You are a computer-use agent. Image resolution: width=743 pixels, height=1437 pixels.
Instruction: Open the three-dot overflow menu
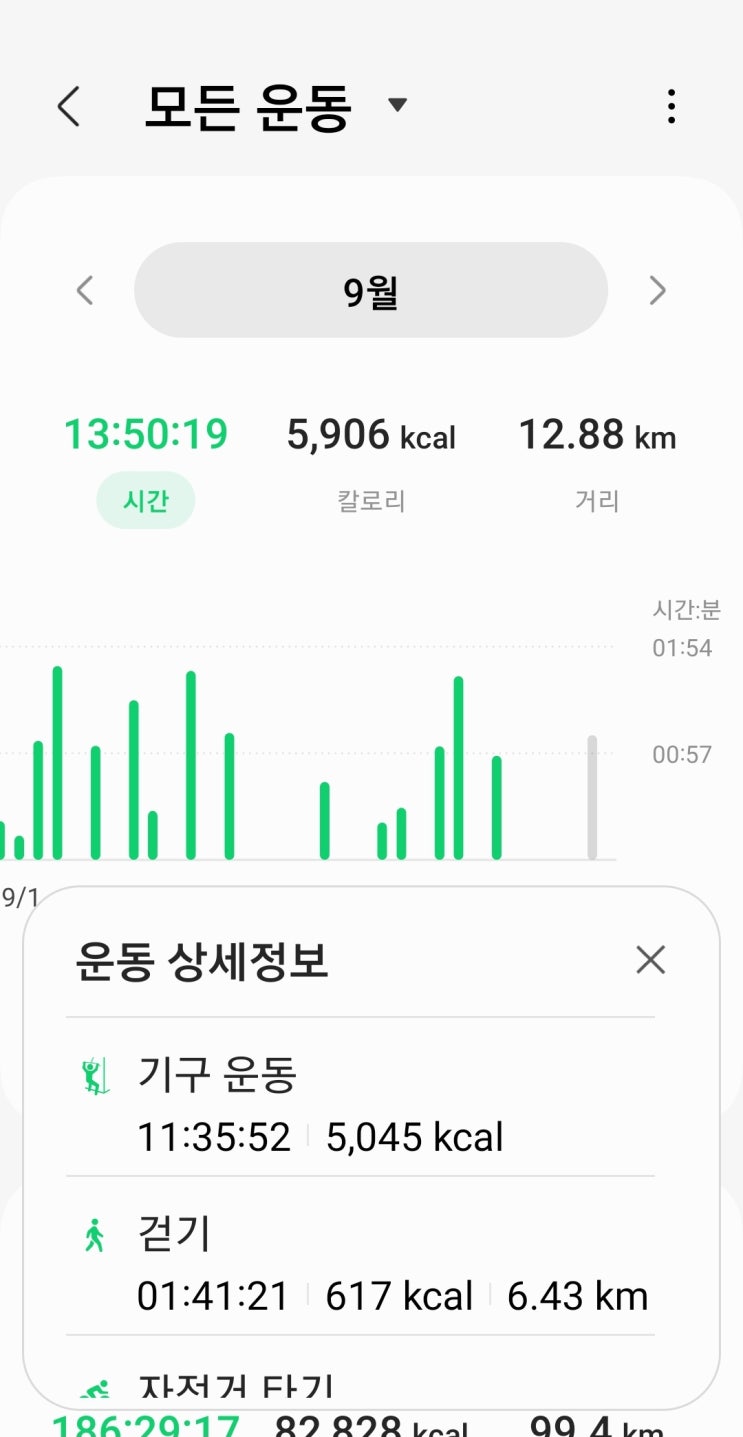pos(671,106)
